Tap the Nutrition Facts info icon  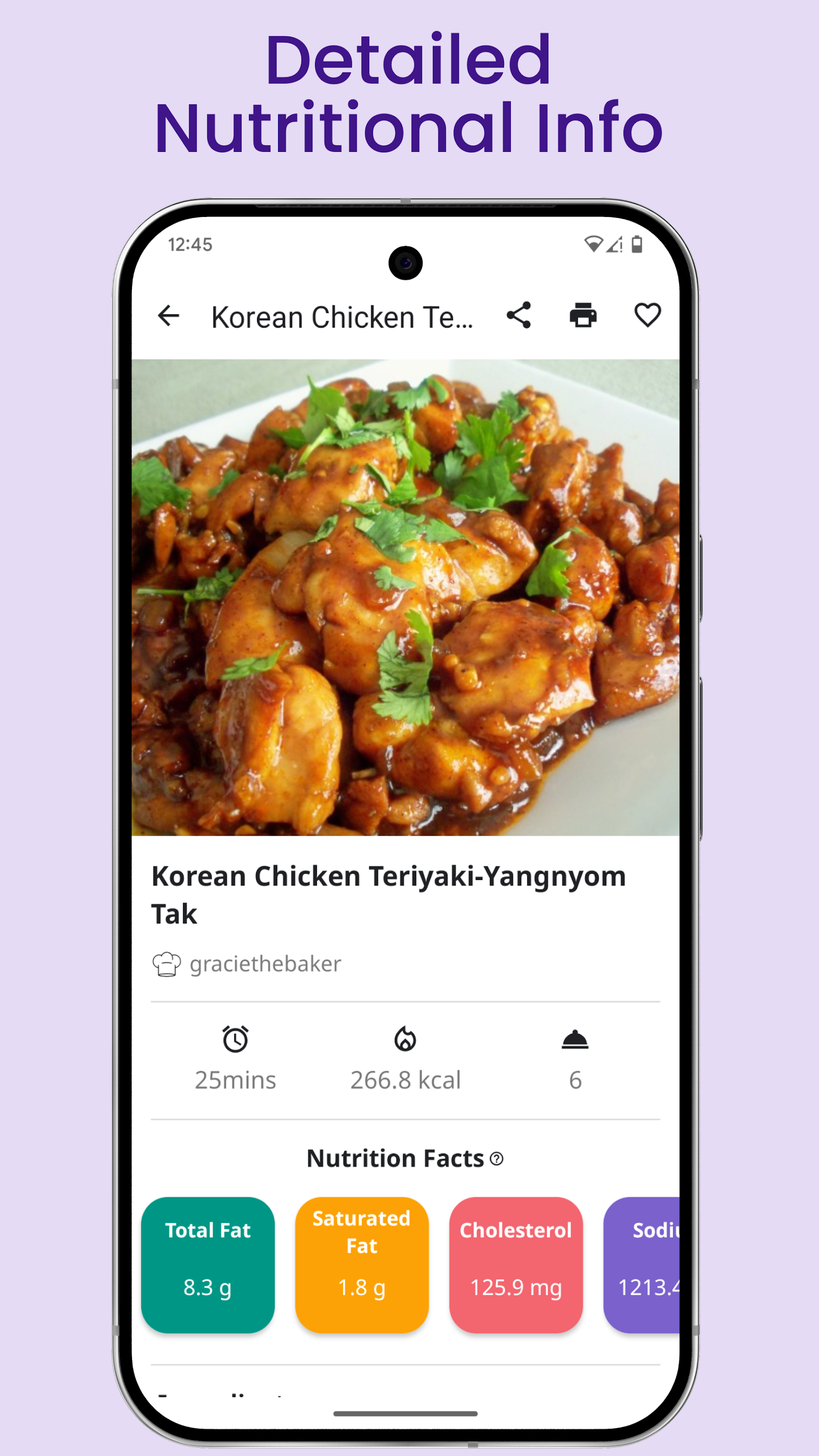click(496, 1159)
